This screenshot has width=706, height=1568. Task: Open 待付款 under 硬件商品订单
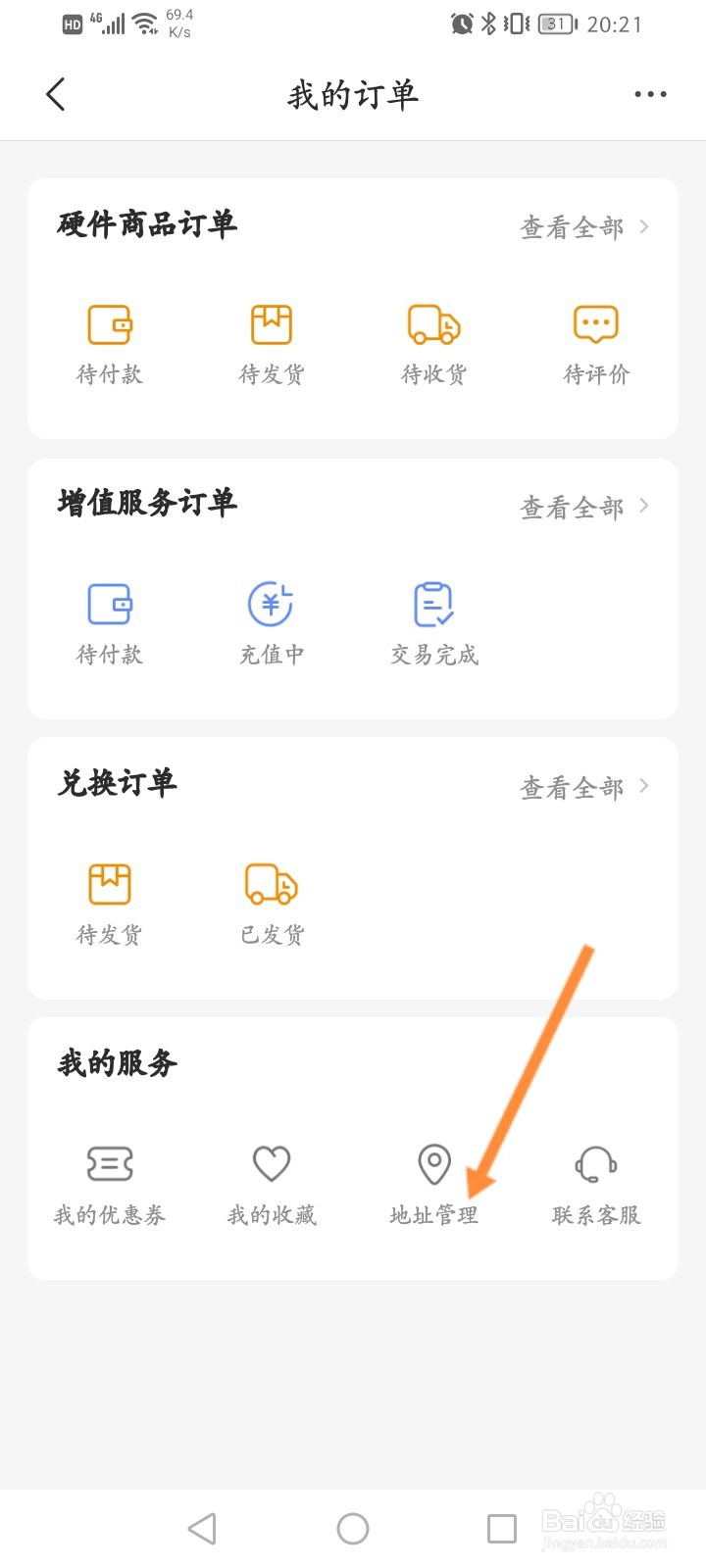click(x=110, y=345)
